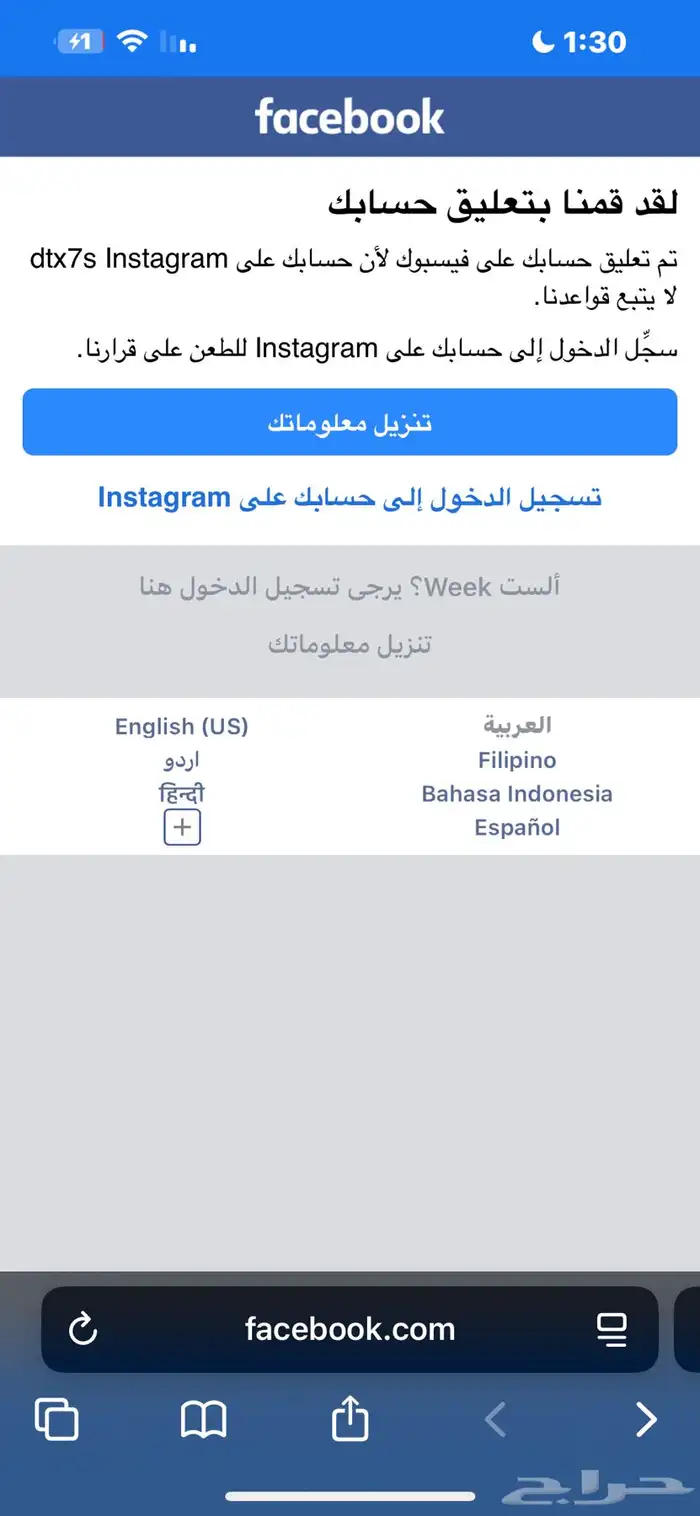This screenshot has height=1516, width=700.
Task: Open تسجيل الدخول إلى حسابك على Instagram link
Action: (349, 497)
